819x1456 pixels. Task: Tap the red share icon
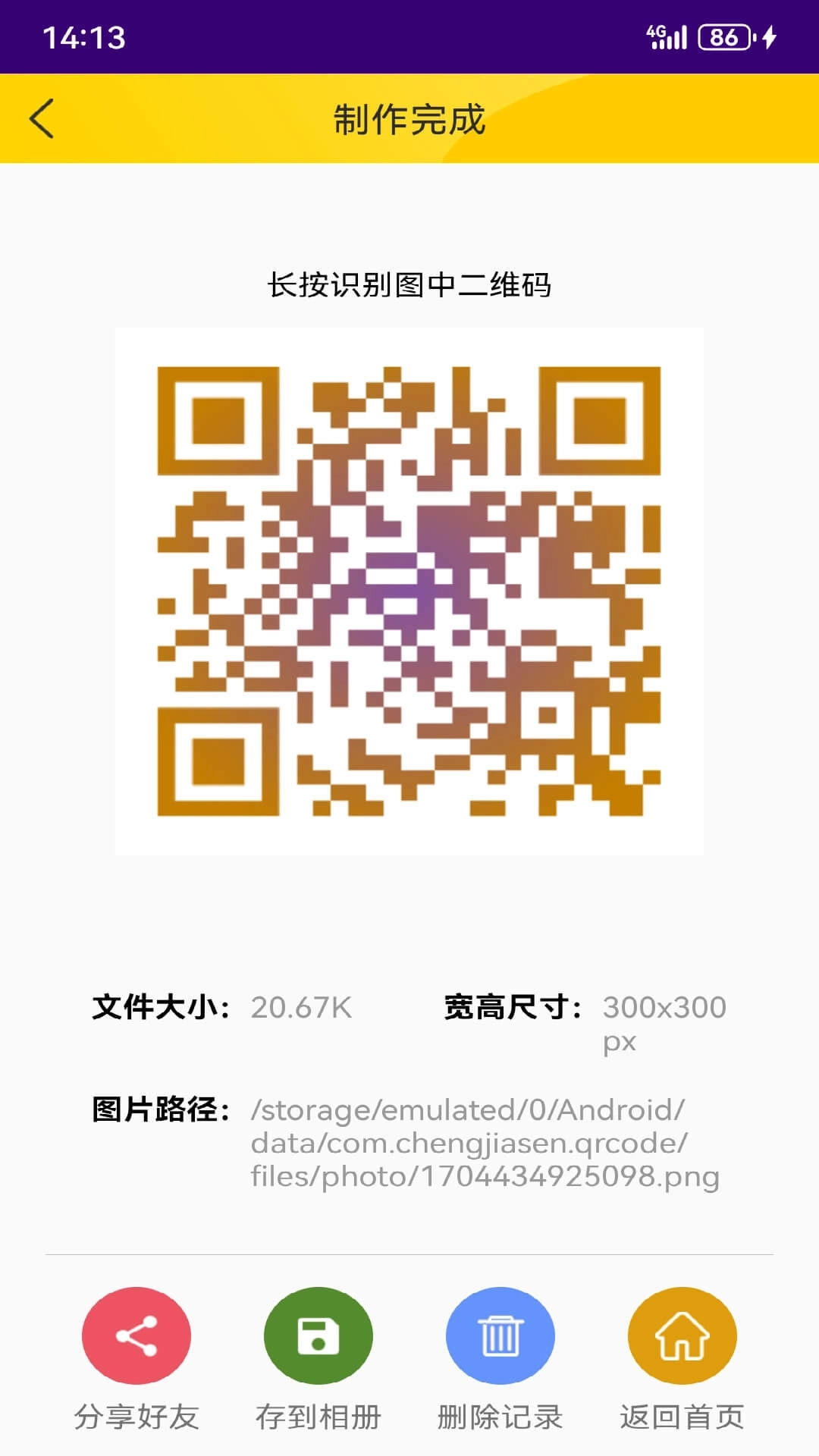(135, 1337)
